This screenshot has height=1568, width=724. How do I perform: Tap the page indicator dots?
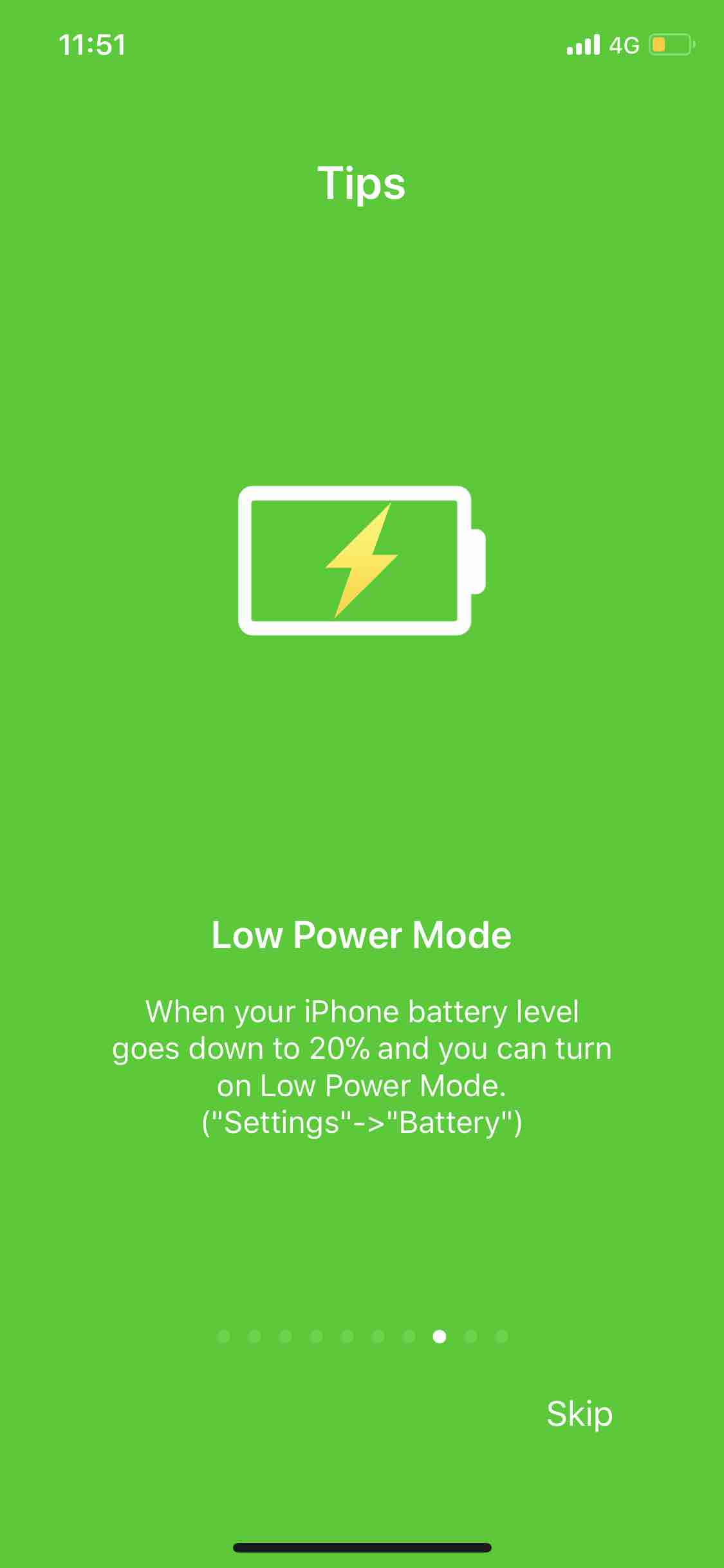click(x=362, y=1337)
